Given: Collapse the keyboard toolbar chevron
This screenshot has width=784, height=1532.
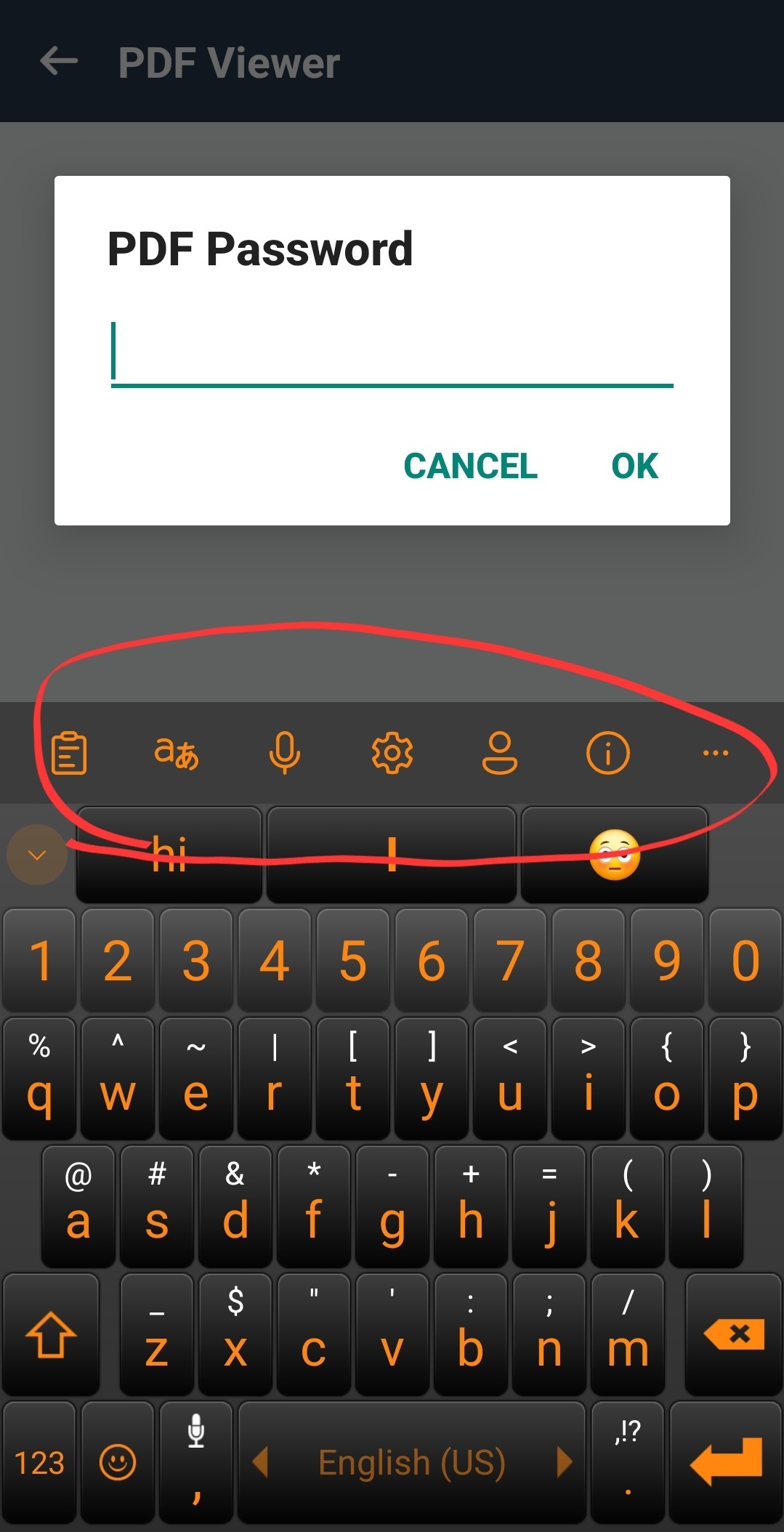Looking at the screenshot, I should (37, 855).
